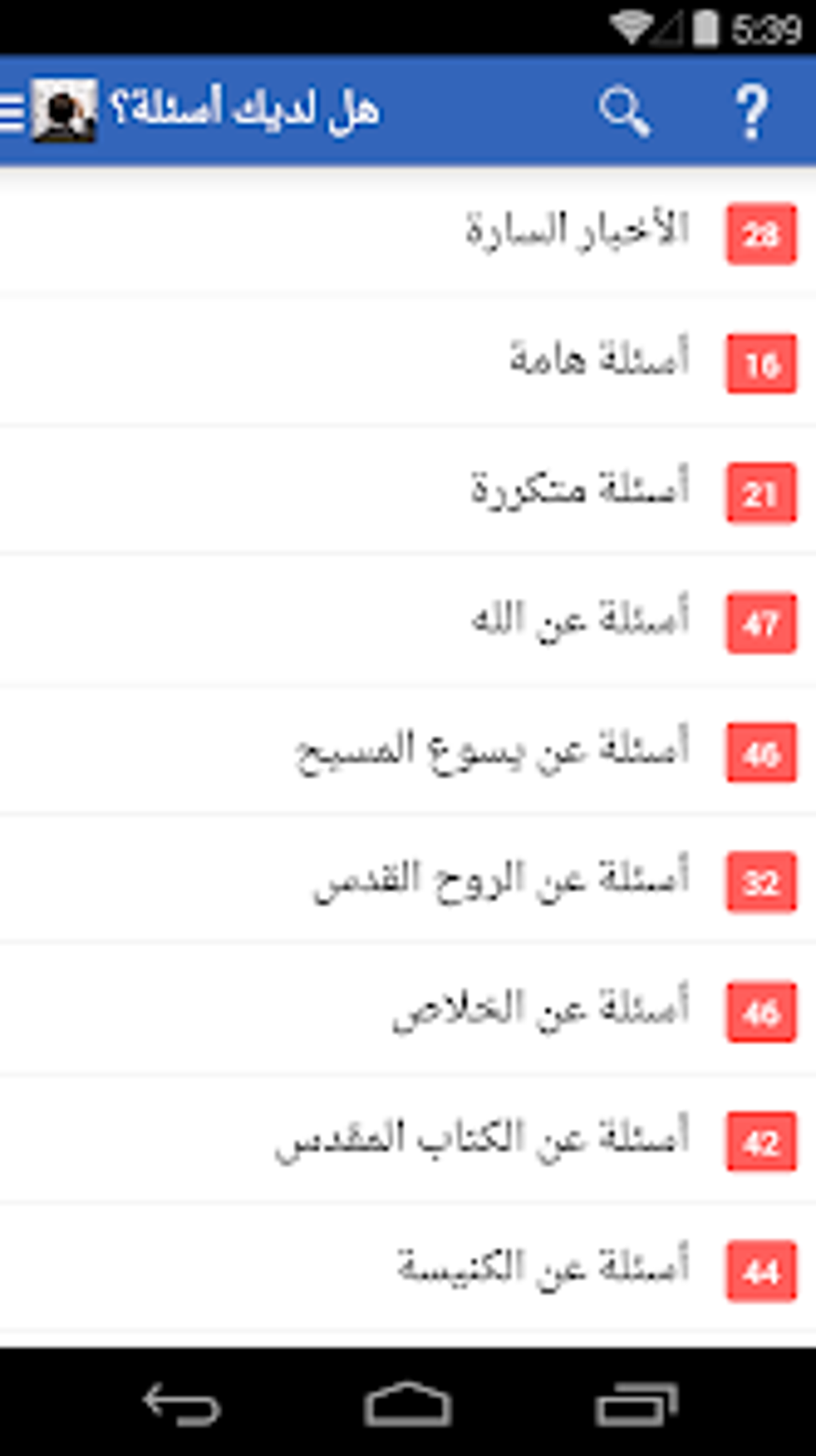Open the أسئلة هامة category
The image size is (816, 1456).
pos(408,363)
